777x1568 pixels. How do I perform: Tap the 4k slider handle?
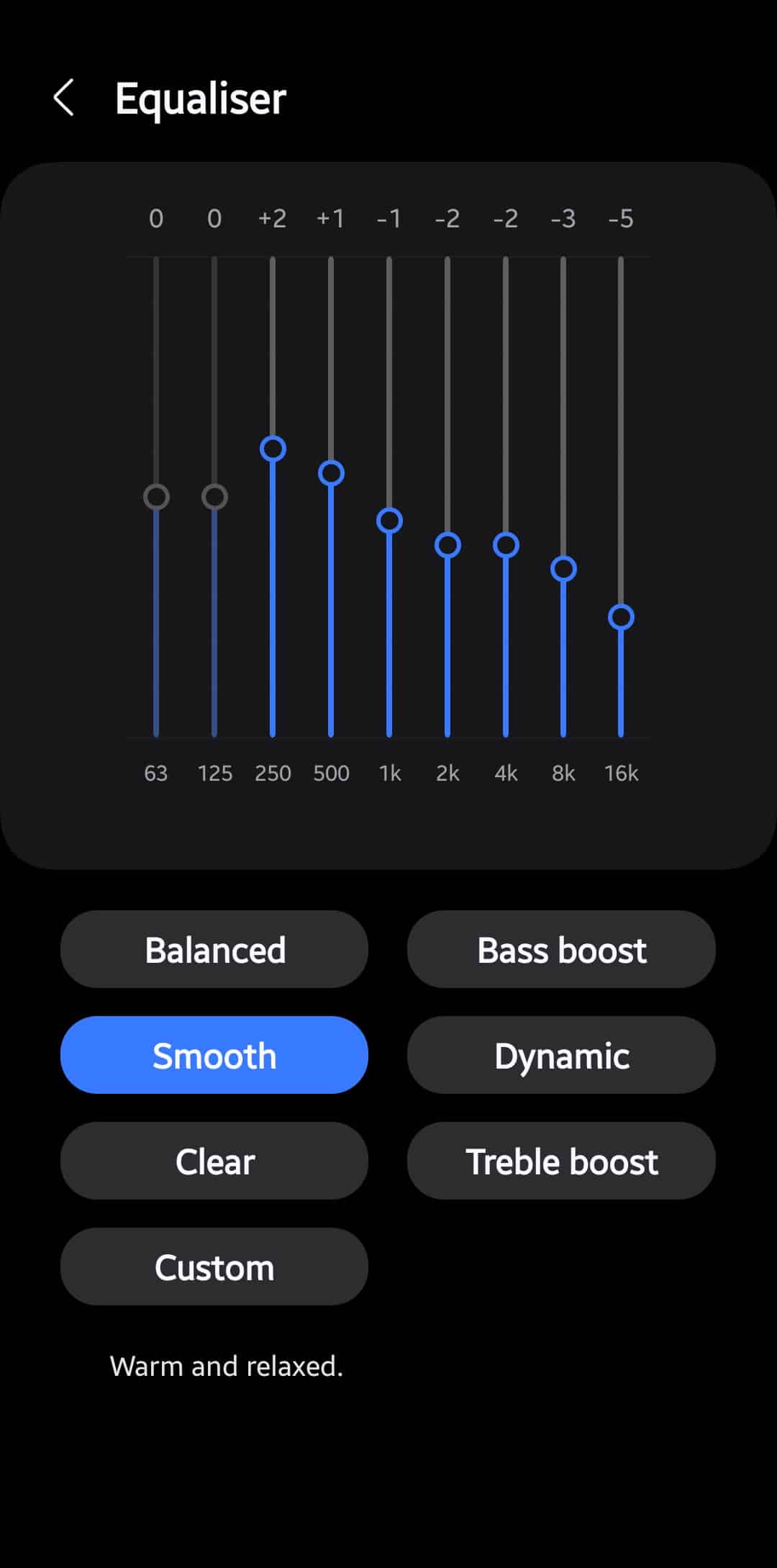pyautogui.click(x=506, y=545)
